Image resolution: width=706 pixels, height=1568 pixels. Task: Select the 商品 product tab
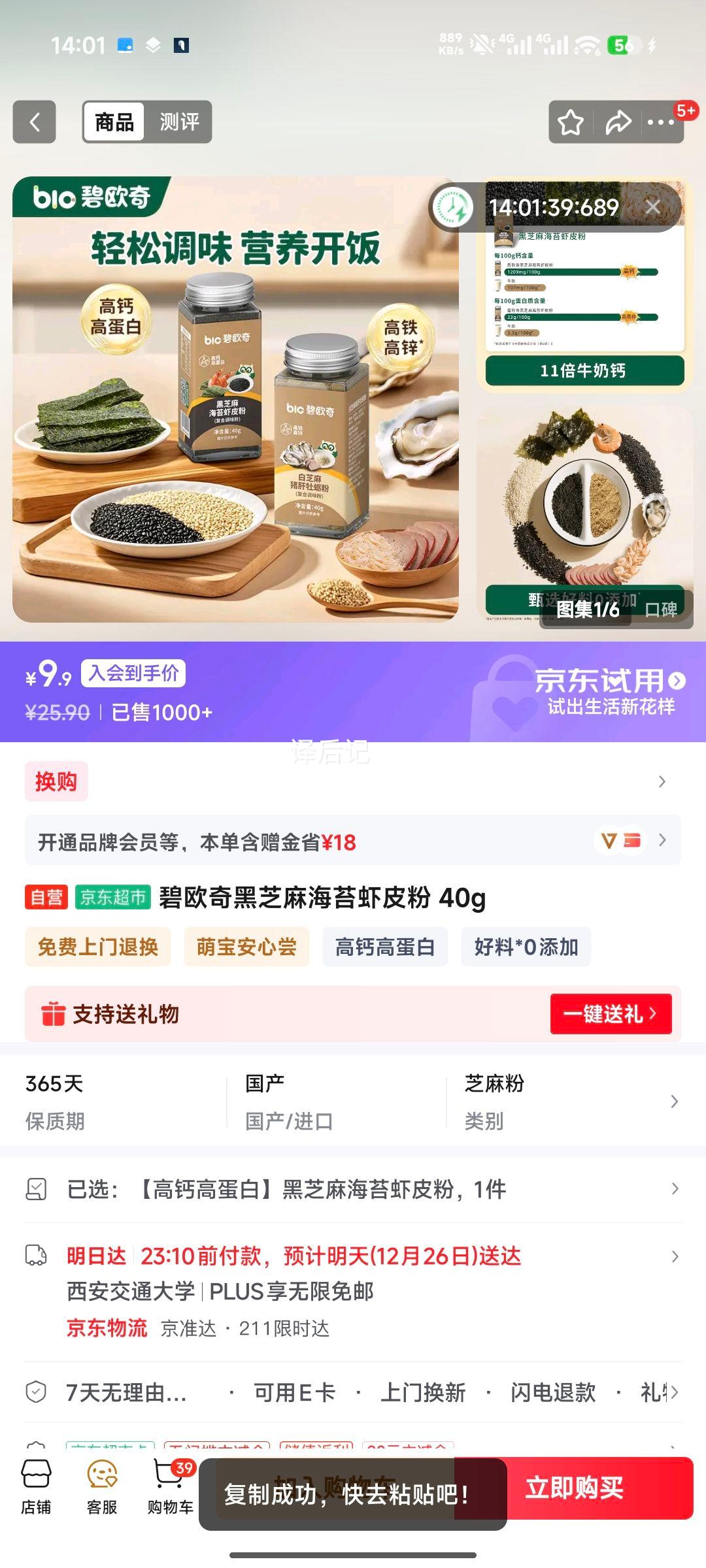(x=115, y=122)
